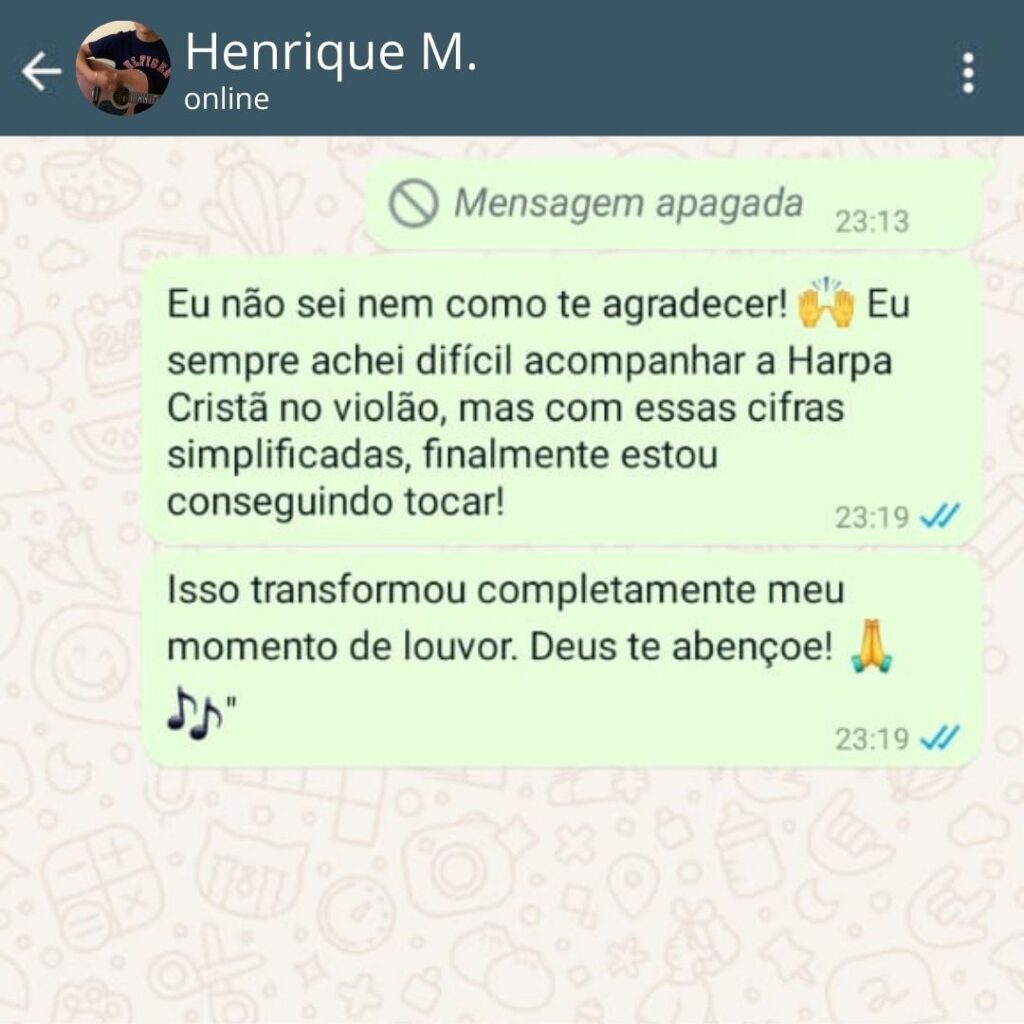Go back to the chat list

(41, 72)
